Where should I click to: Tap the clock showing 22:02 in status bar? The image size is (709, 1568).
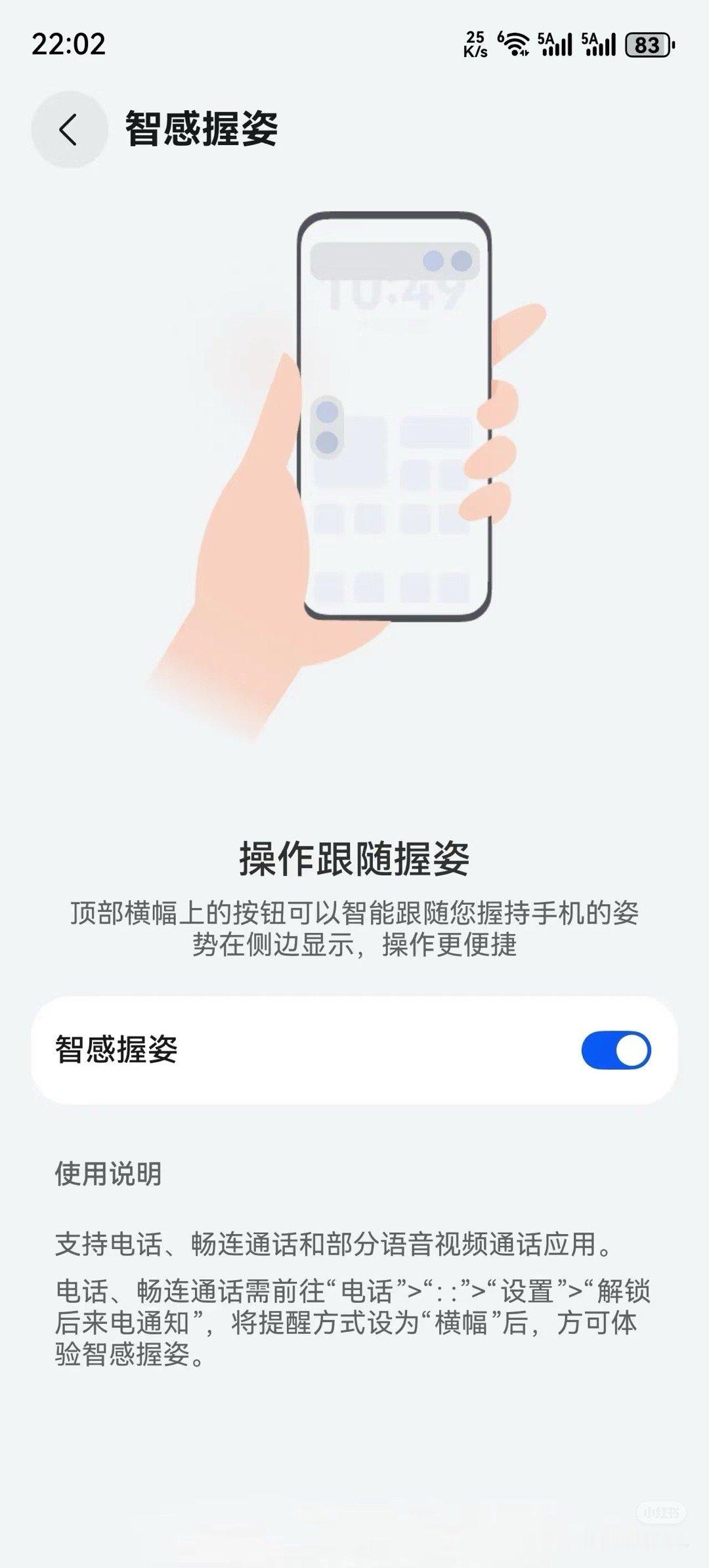[x=68, y=45]
